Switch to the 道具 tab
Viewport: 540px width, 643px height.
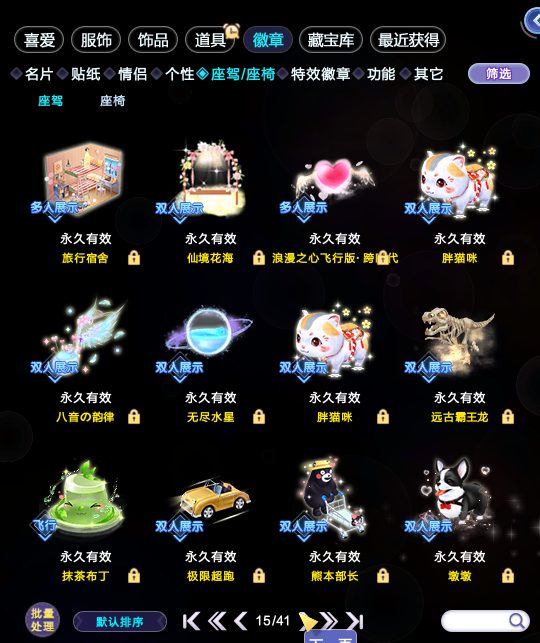(x=210, y=40)
